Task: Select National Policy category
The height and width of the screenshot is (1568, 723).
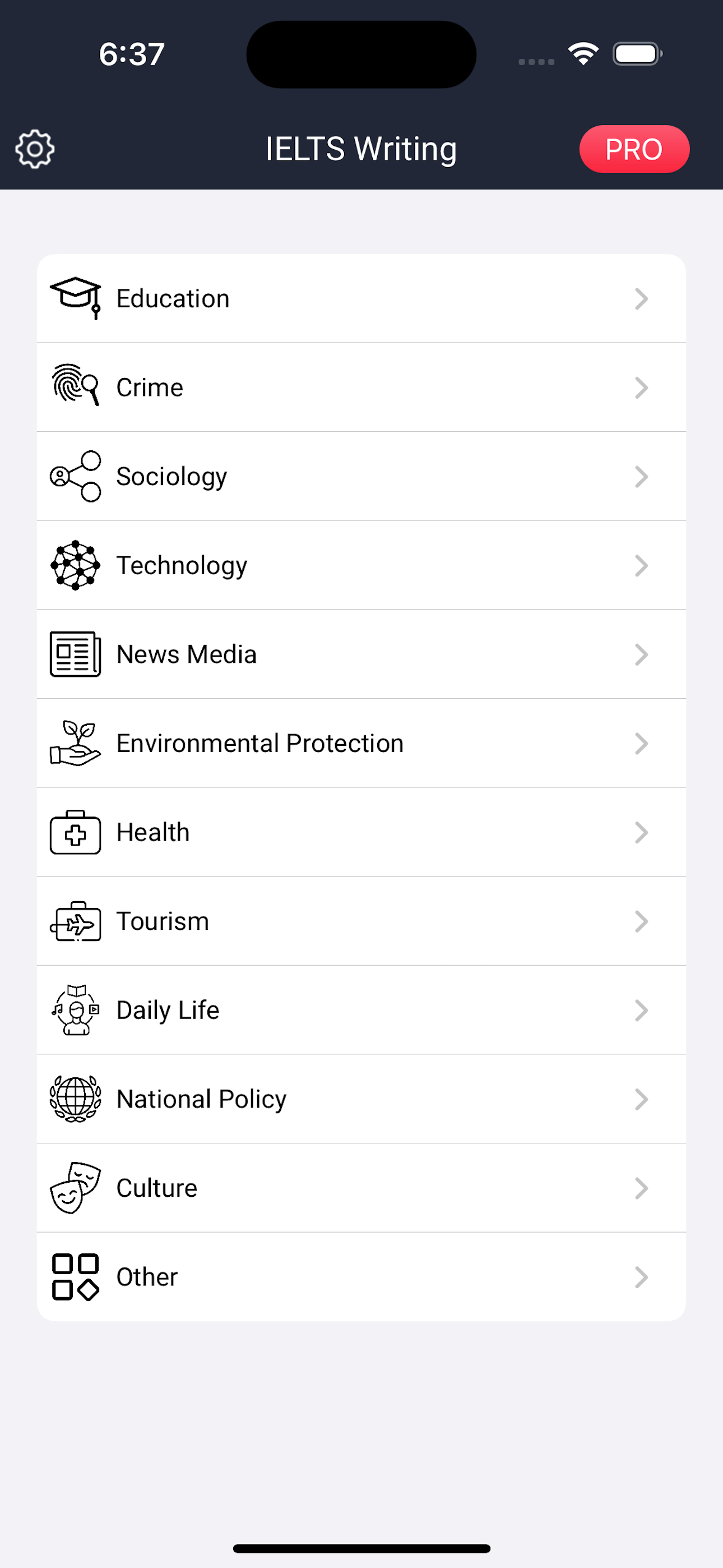Action: (x=361, y=1099)
